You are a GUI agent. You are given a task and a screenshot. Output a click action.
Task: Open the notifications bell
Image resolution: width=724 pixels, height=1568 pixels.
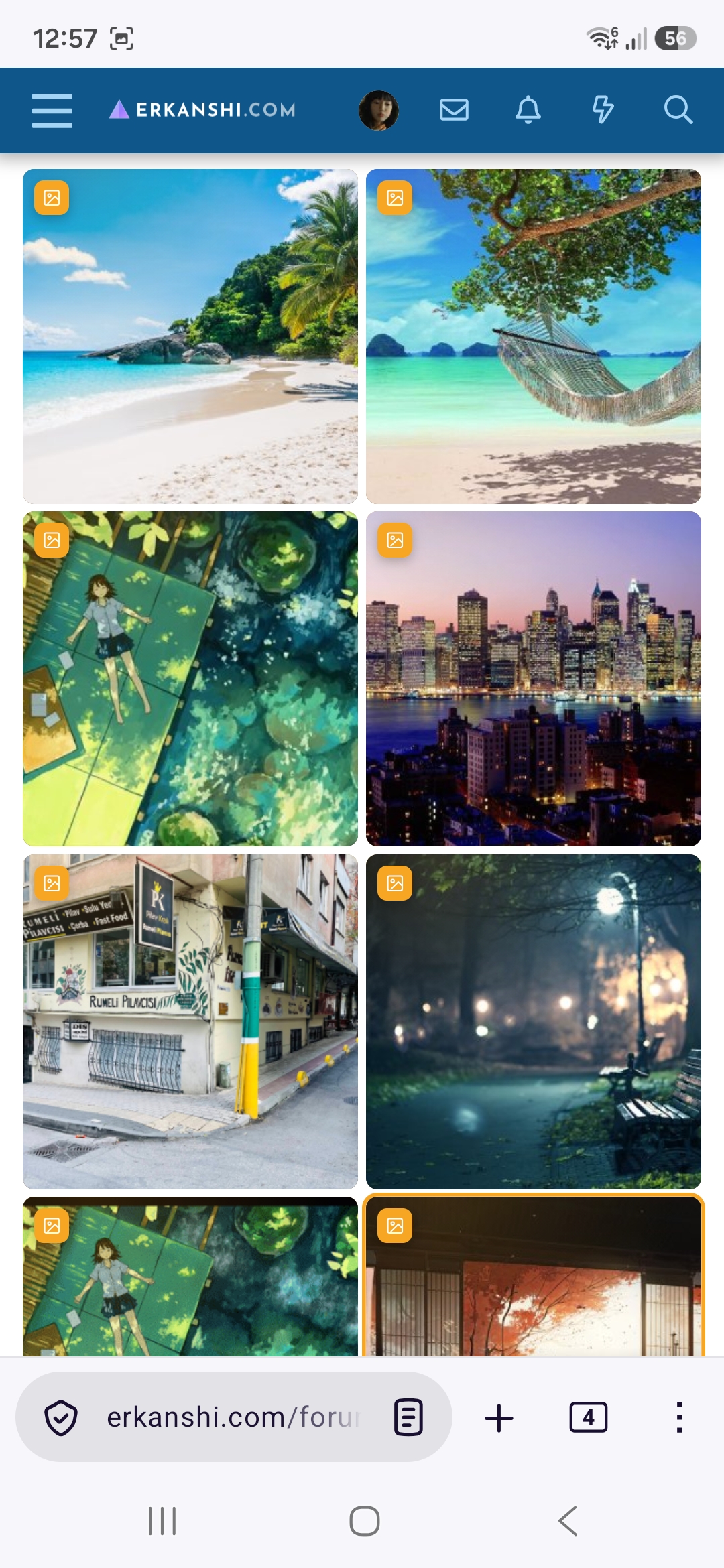point(528,109)
